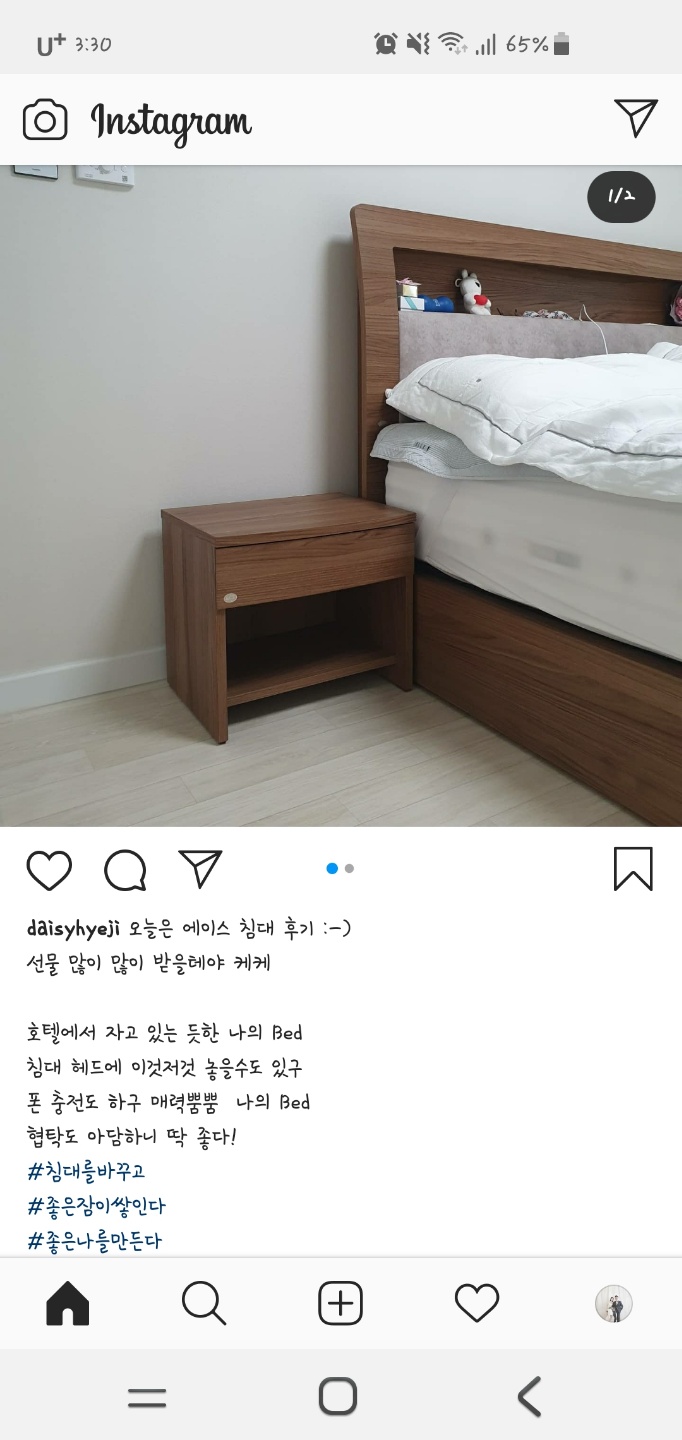This screenshot has width=682, height=1440.
Task: Tap the system back button
Action: [529, 1396]
